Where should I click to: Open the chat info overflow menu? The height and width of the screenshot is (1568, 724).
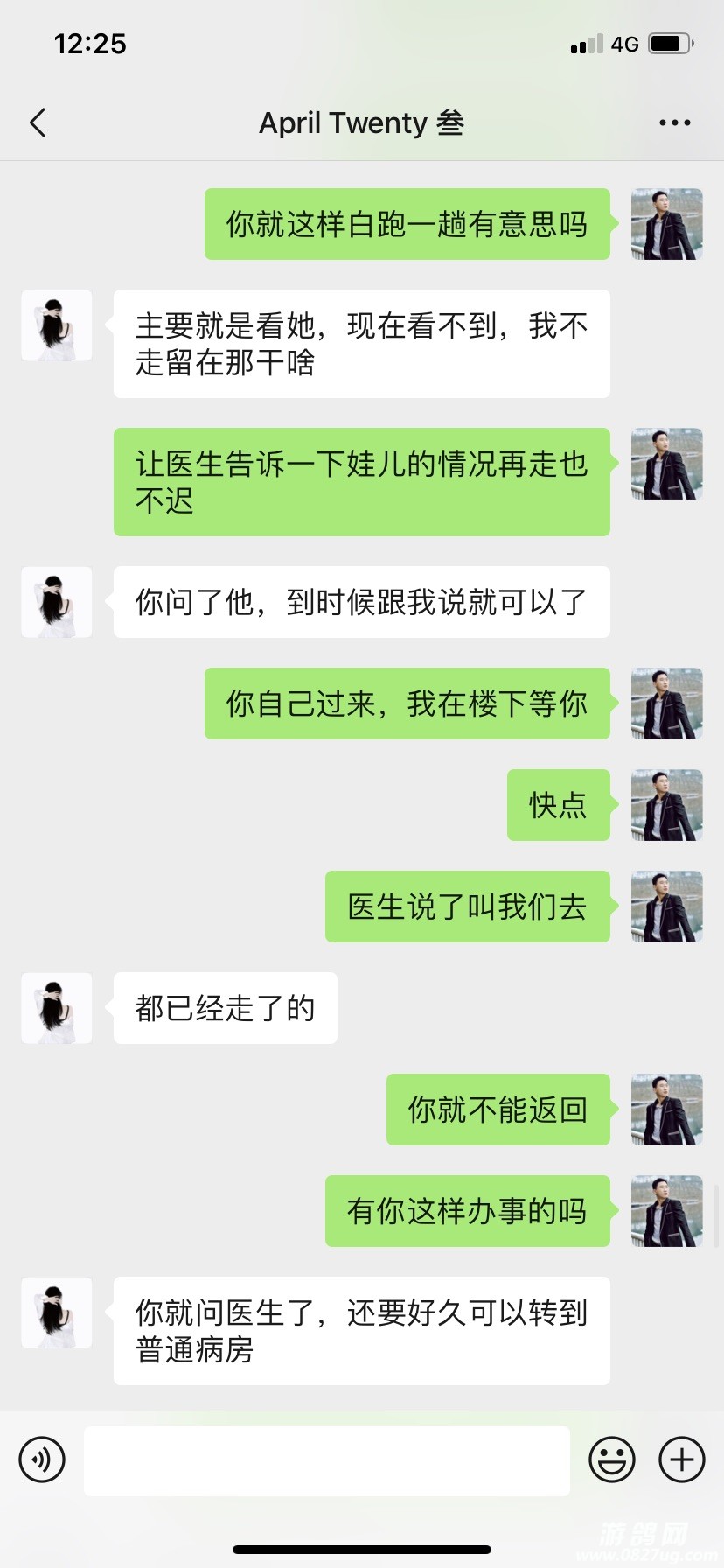pos(674,123)
